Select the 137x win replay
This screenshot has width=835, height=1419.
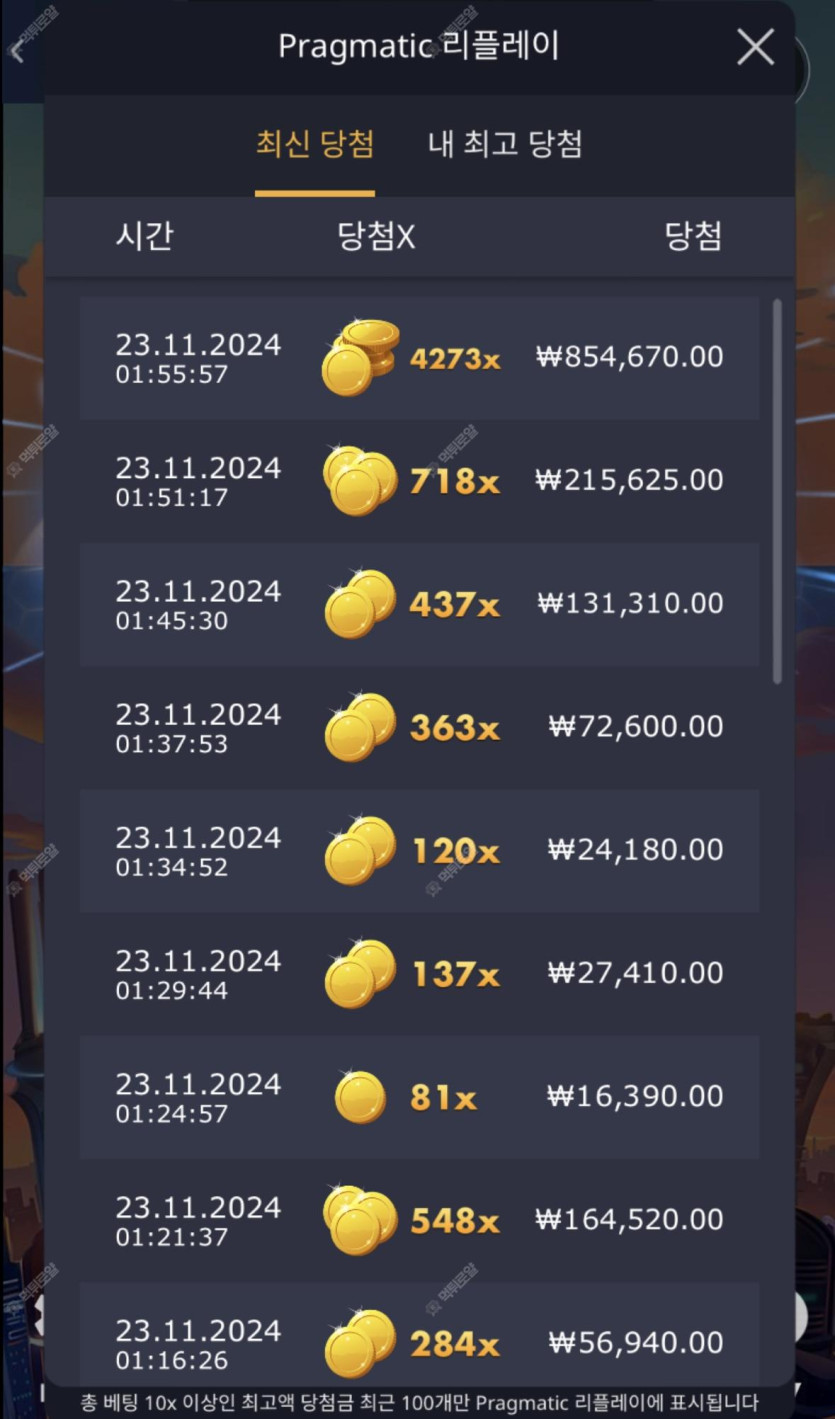point(419,973)
